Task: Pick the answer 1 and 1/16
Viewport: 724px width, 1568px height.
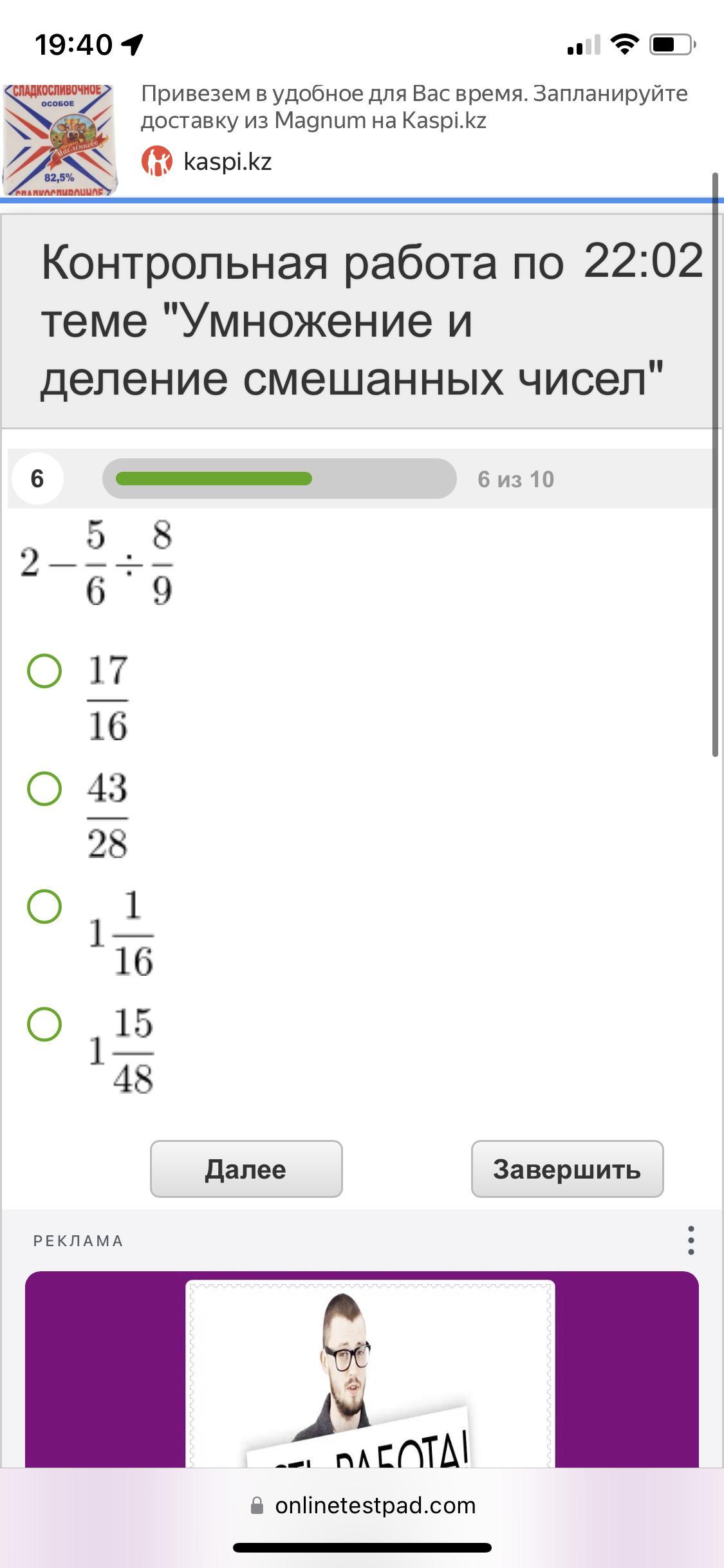Action: coord(44,906)
